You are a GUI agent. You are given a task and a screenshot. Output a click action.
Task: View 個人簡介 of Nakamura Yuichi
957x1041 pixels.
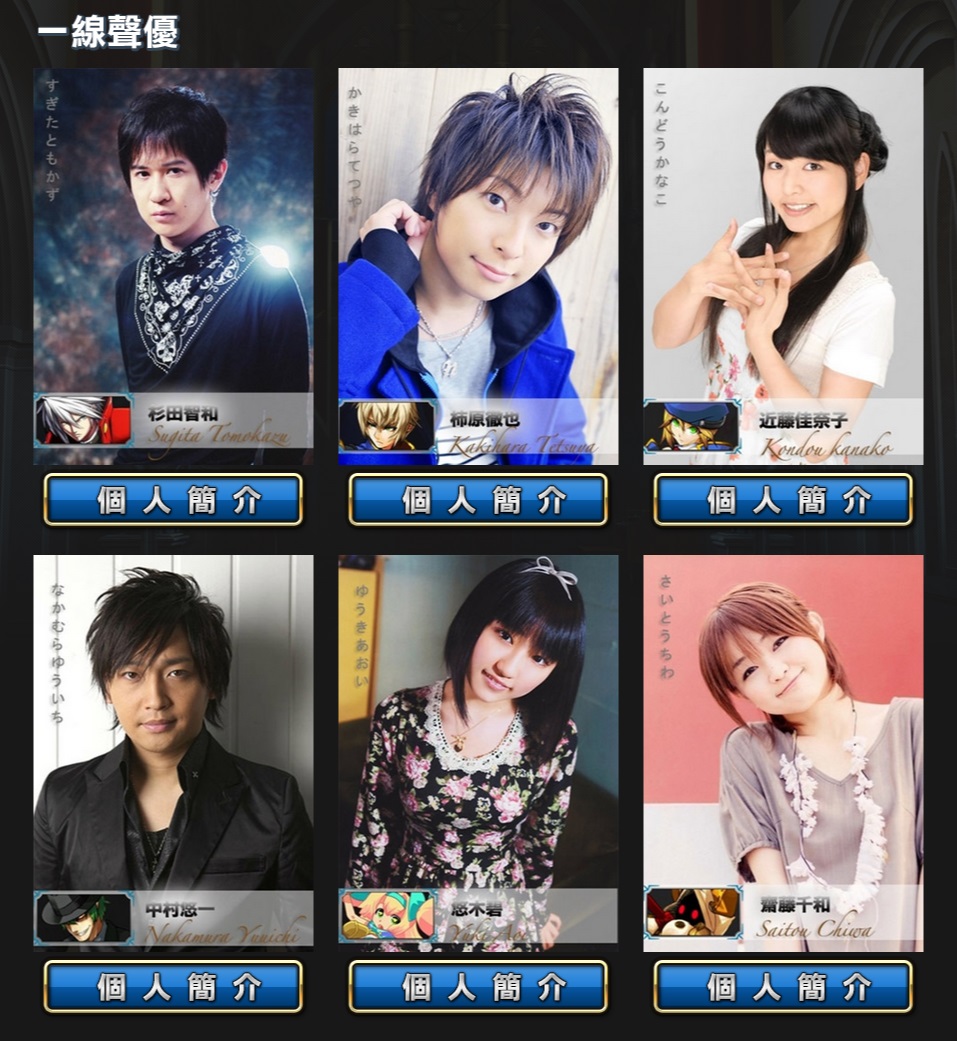pos(172,987)
